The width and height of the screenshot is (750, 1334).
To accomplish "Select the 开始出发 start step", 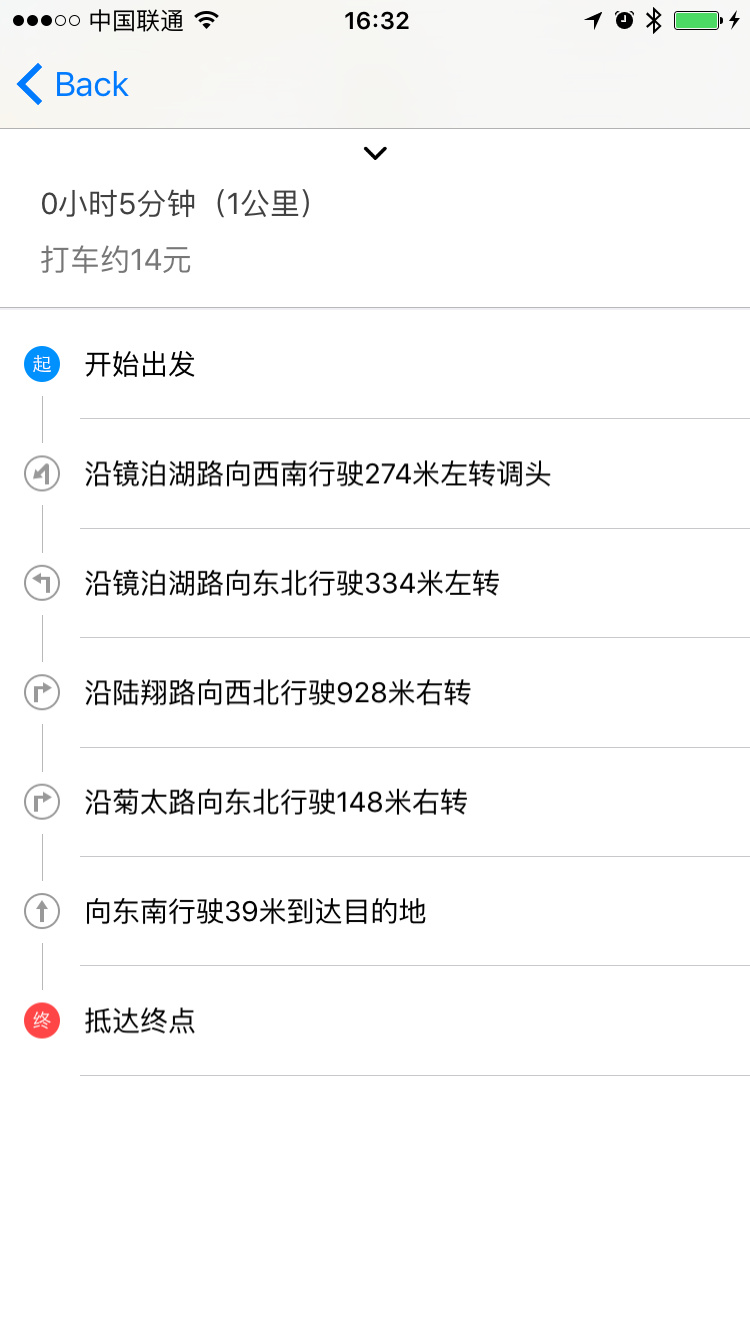I will [375, 364].
